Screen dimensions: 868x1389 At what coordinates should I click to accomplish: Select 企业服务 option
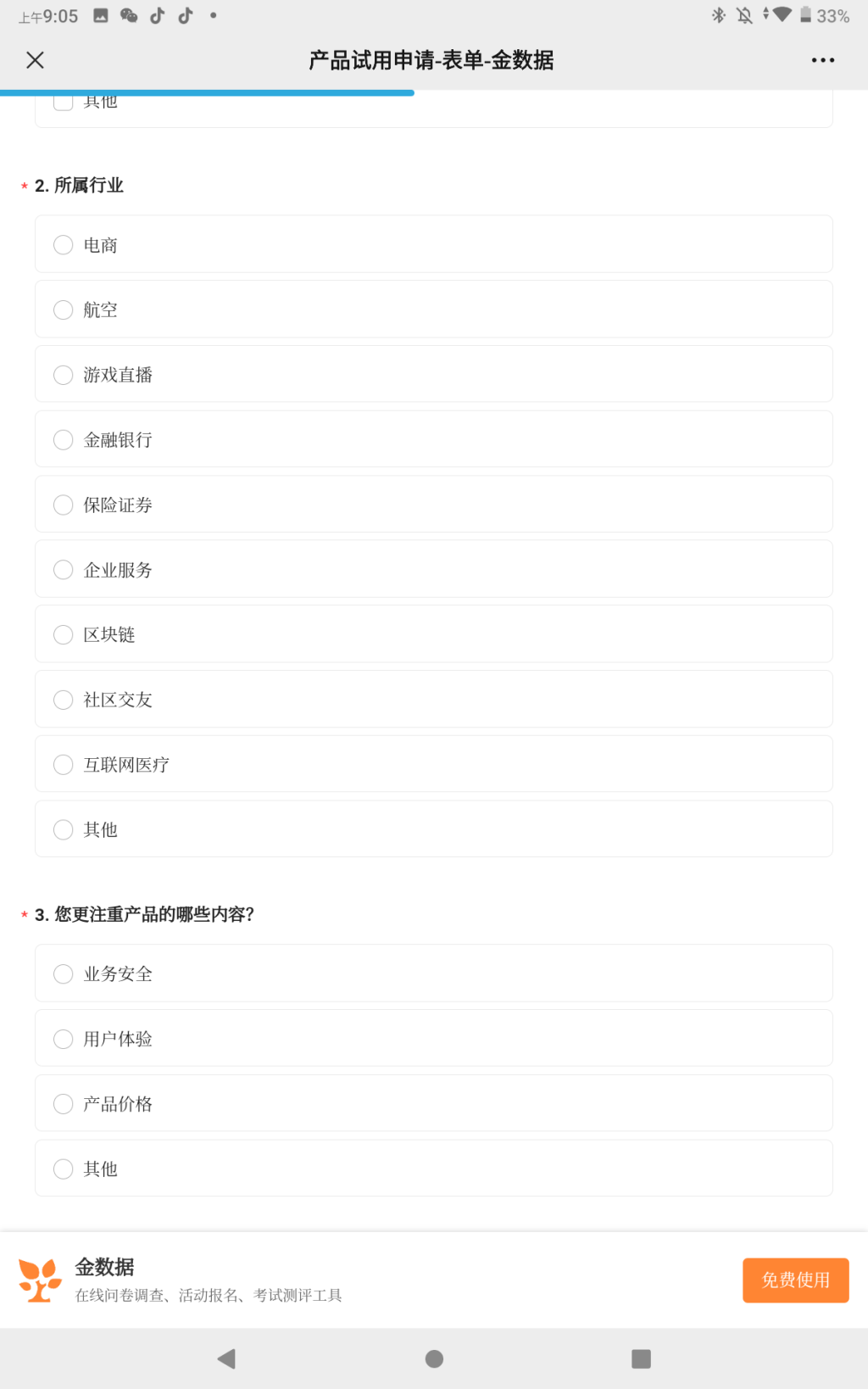coord(64,570)
